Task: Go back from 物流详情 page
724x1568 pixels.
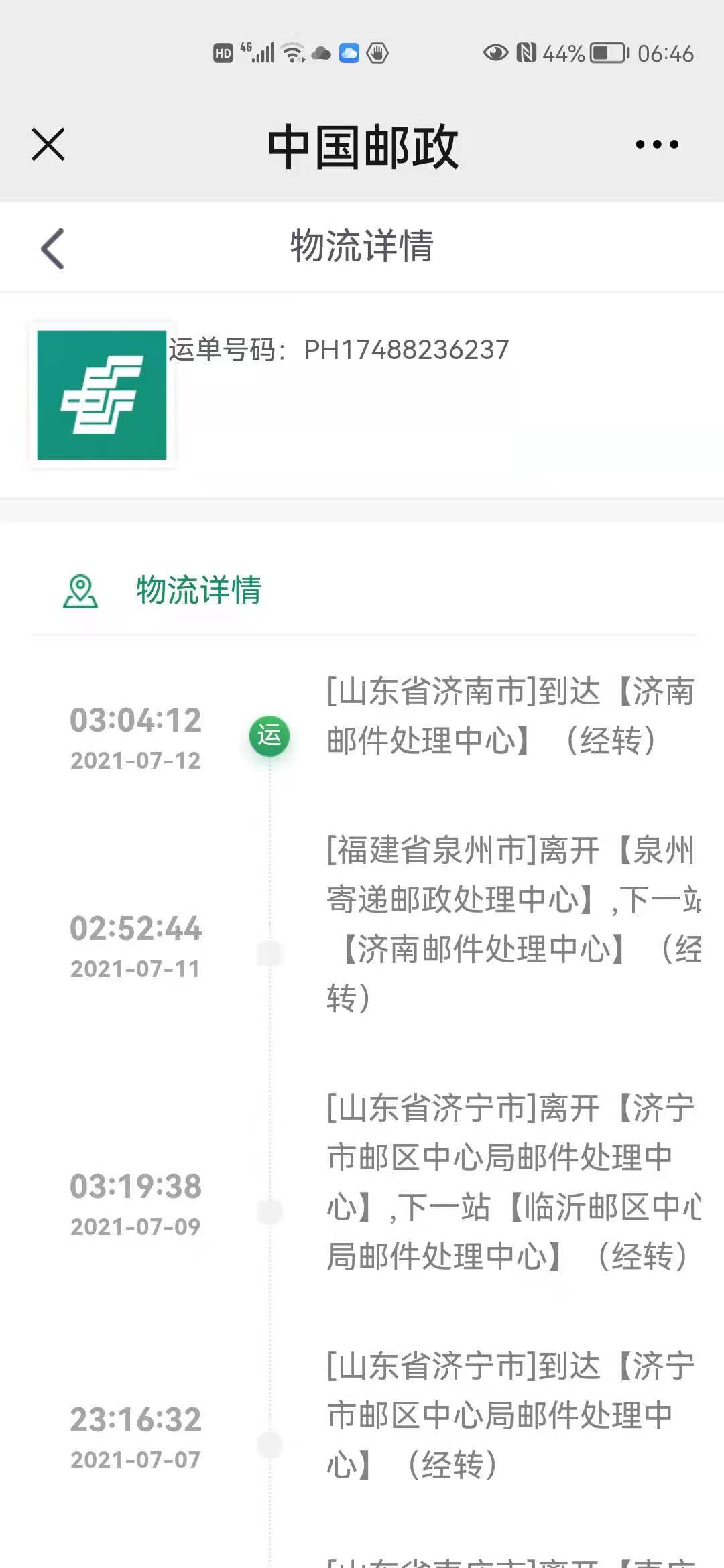Action: [x=52, y=249]
